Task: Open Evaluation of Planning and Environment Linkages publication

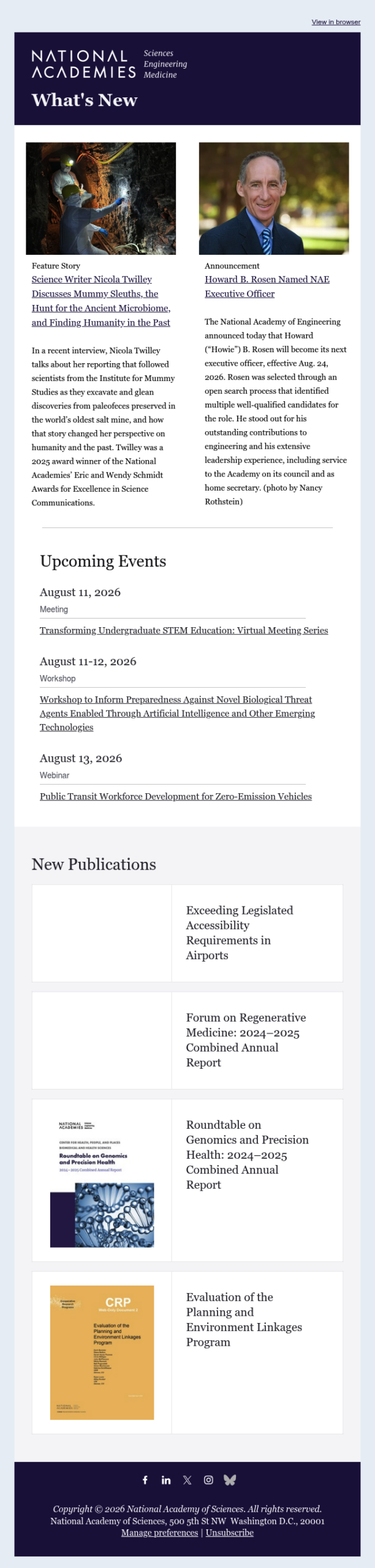Action: 187,1352
